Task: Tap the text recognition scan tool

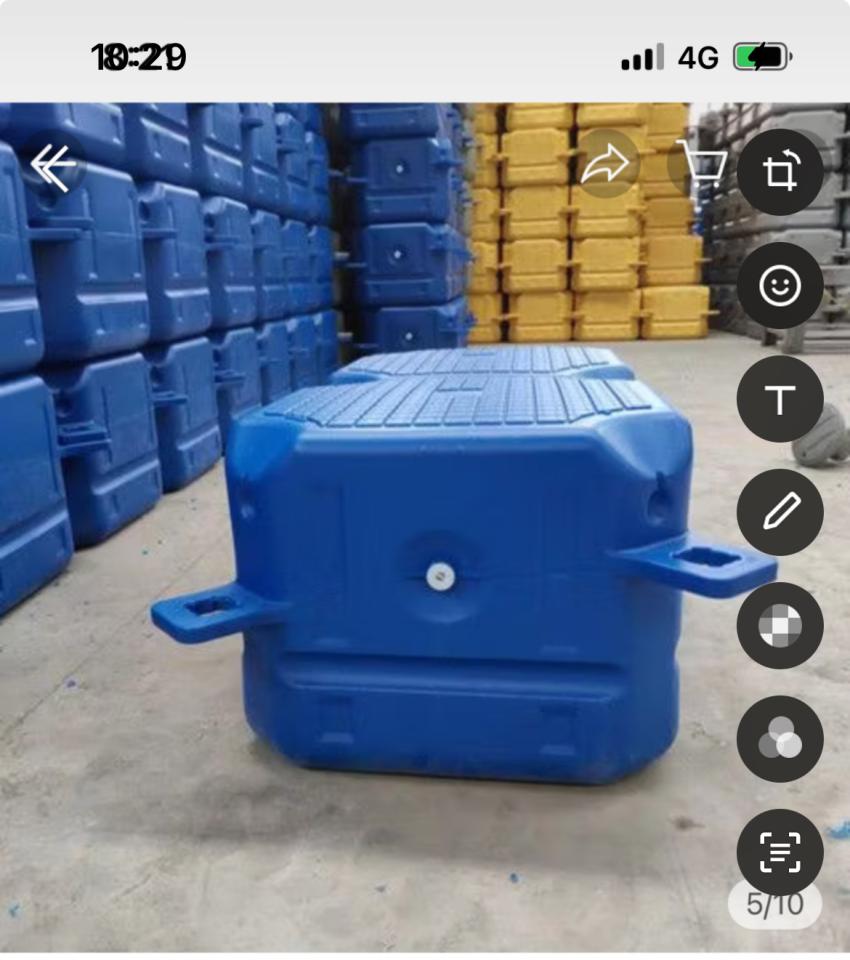Action: [x=780, y=853]
